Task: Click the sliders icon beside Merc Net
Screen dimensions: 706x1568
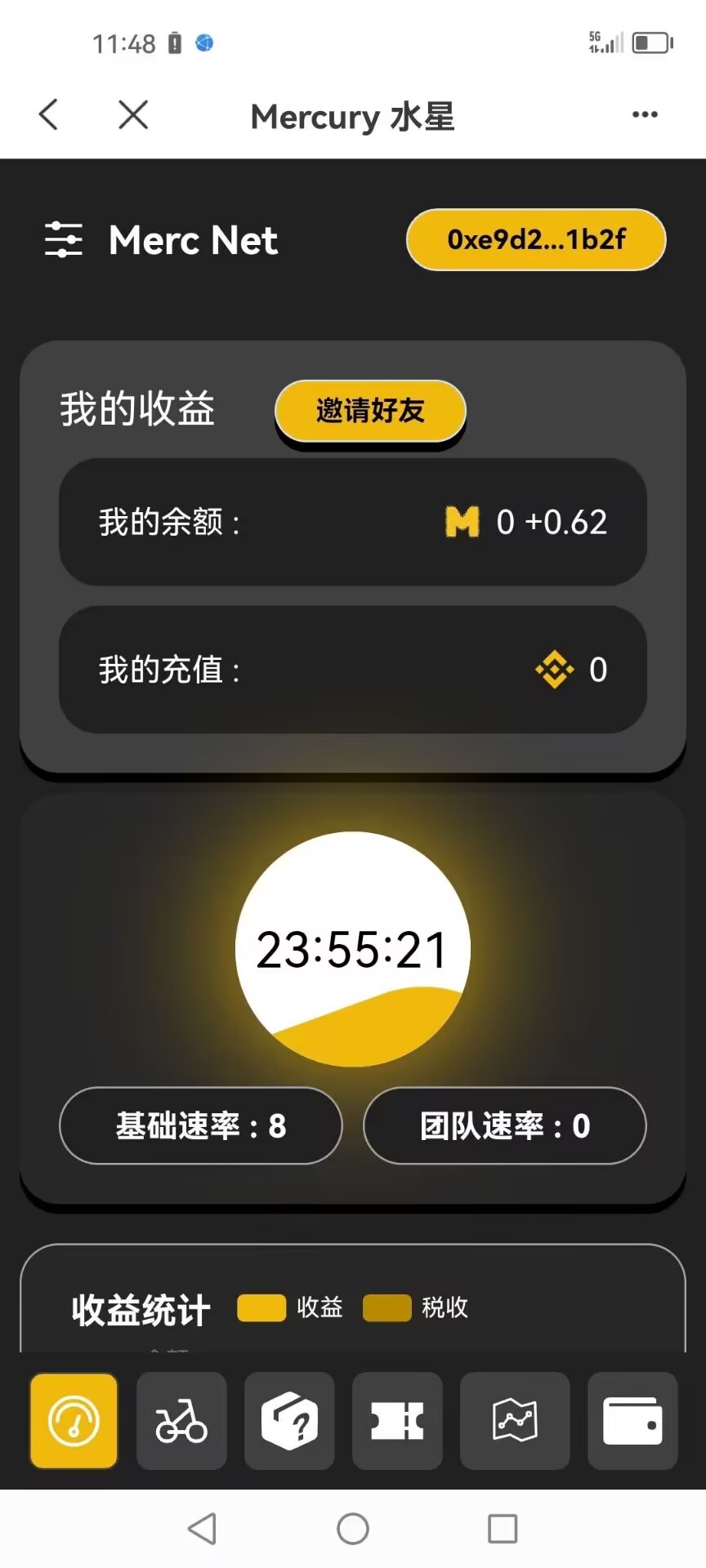Action: click(64, 240)
